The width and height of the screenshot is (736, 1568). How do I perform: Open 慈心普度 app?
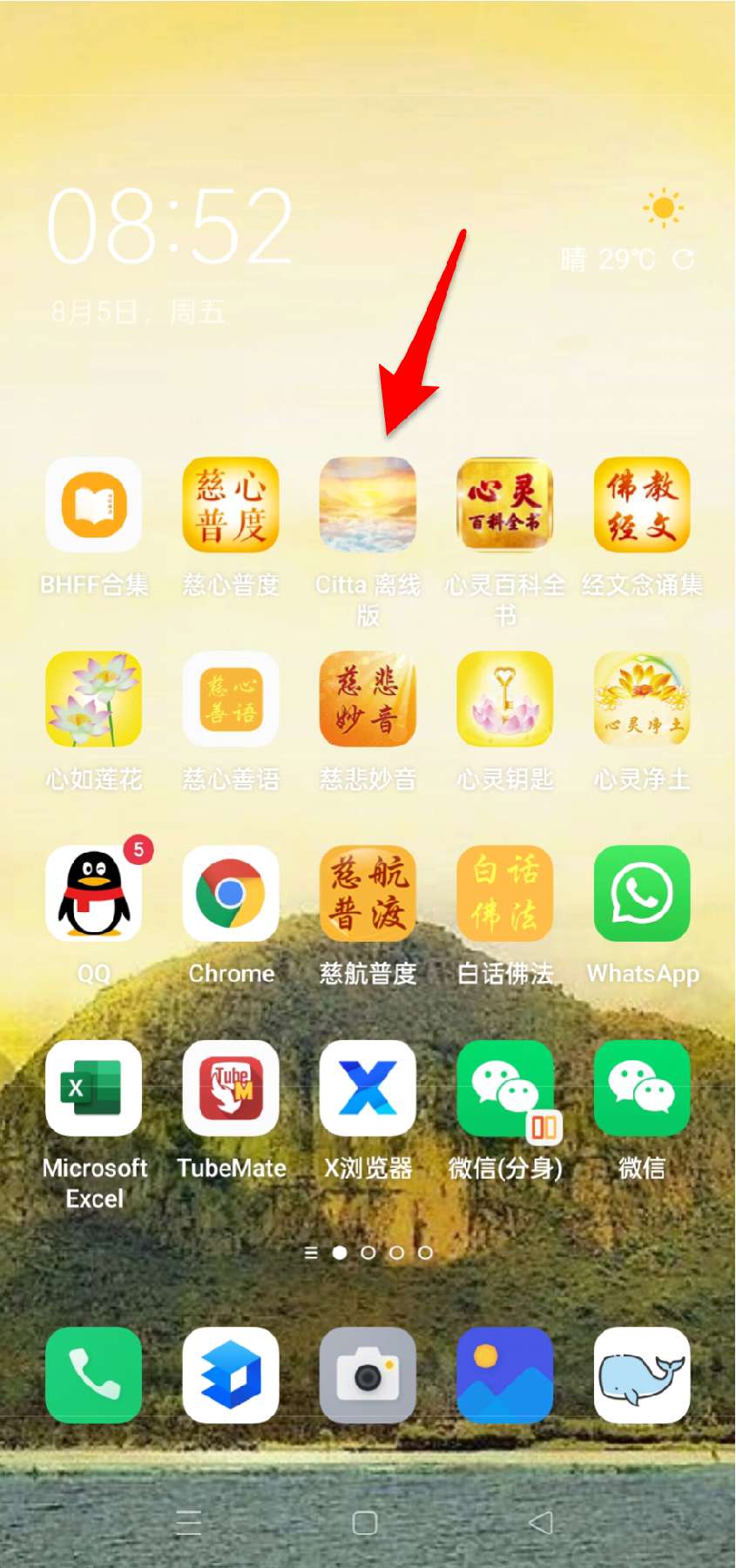[x=231, y=505]
